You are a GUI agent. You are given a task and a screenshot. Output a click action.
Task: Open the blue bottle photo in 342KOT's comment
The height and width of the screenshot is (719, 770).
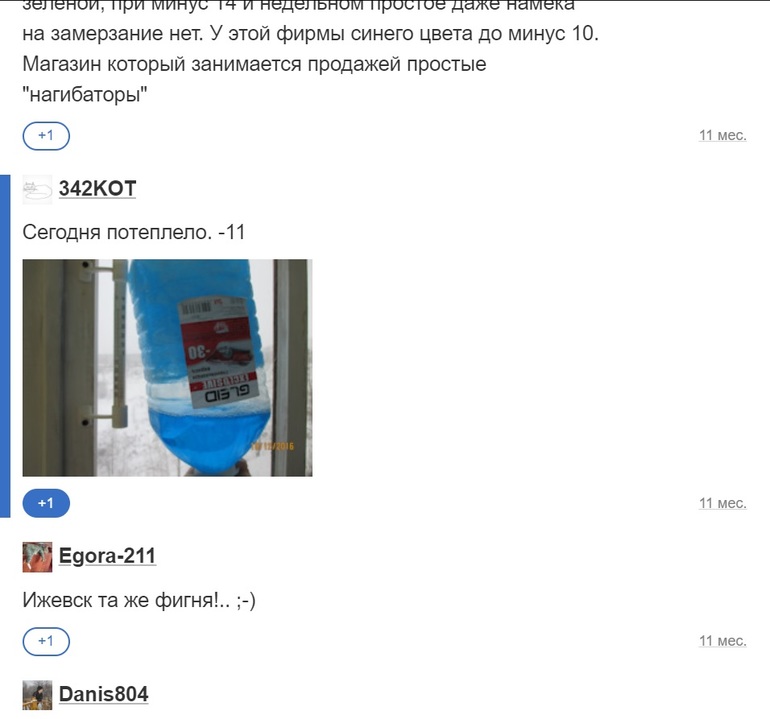coord(167,367)
